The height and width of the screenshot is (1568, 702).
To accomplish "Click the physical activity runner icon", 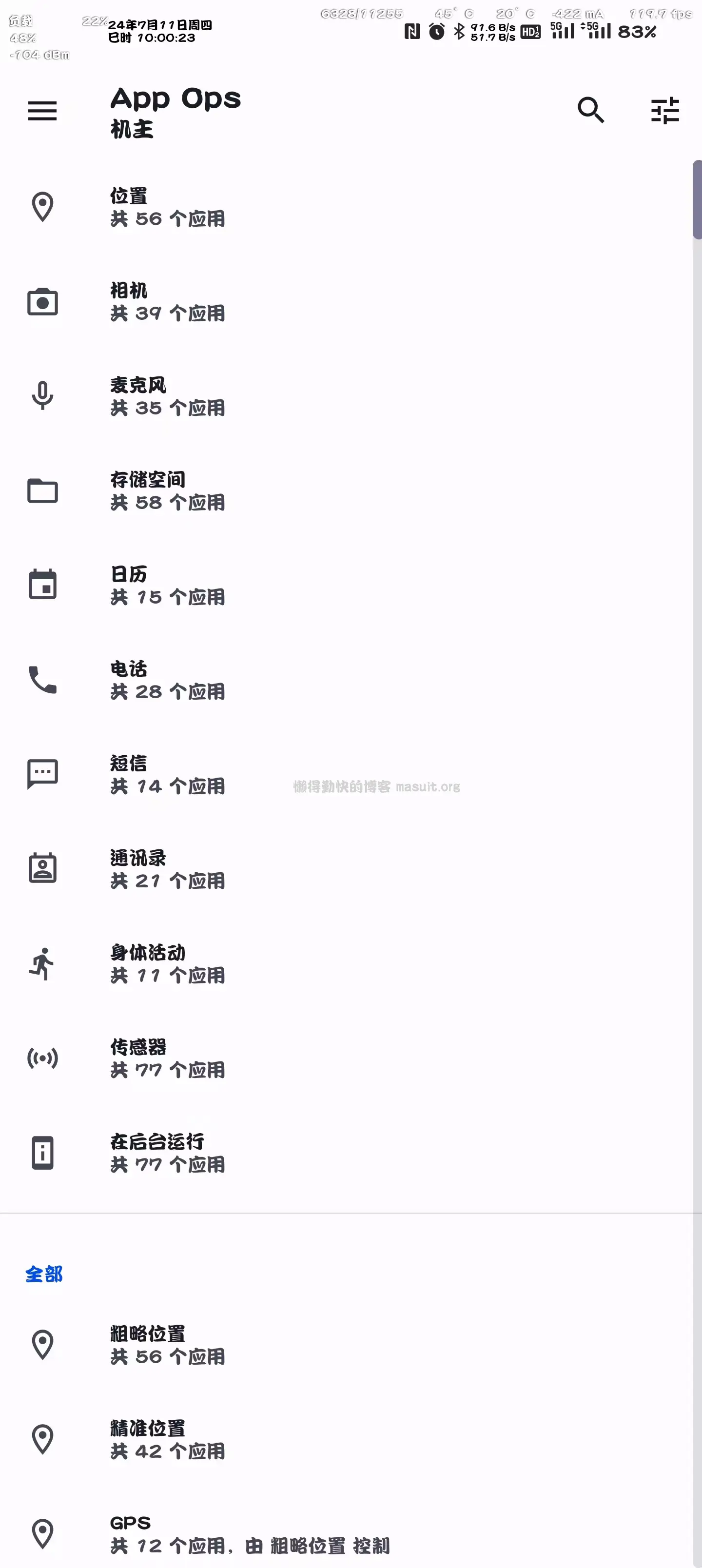I will (x=42, y=963).
